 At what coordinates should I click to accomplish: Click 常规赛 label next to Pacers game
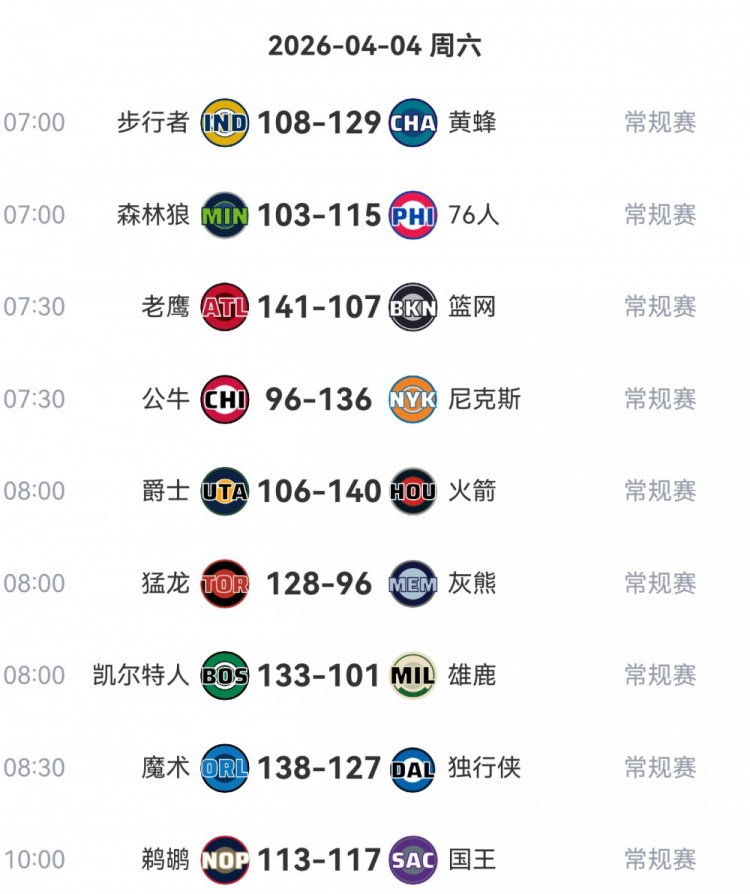(x=659, y=122)
